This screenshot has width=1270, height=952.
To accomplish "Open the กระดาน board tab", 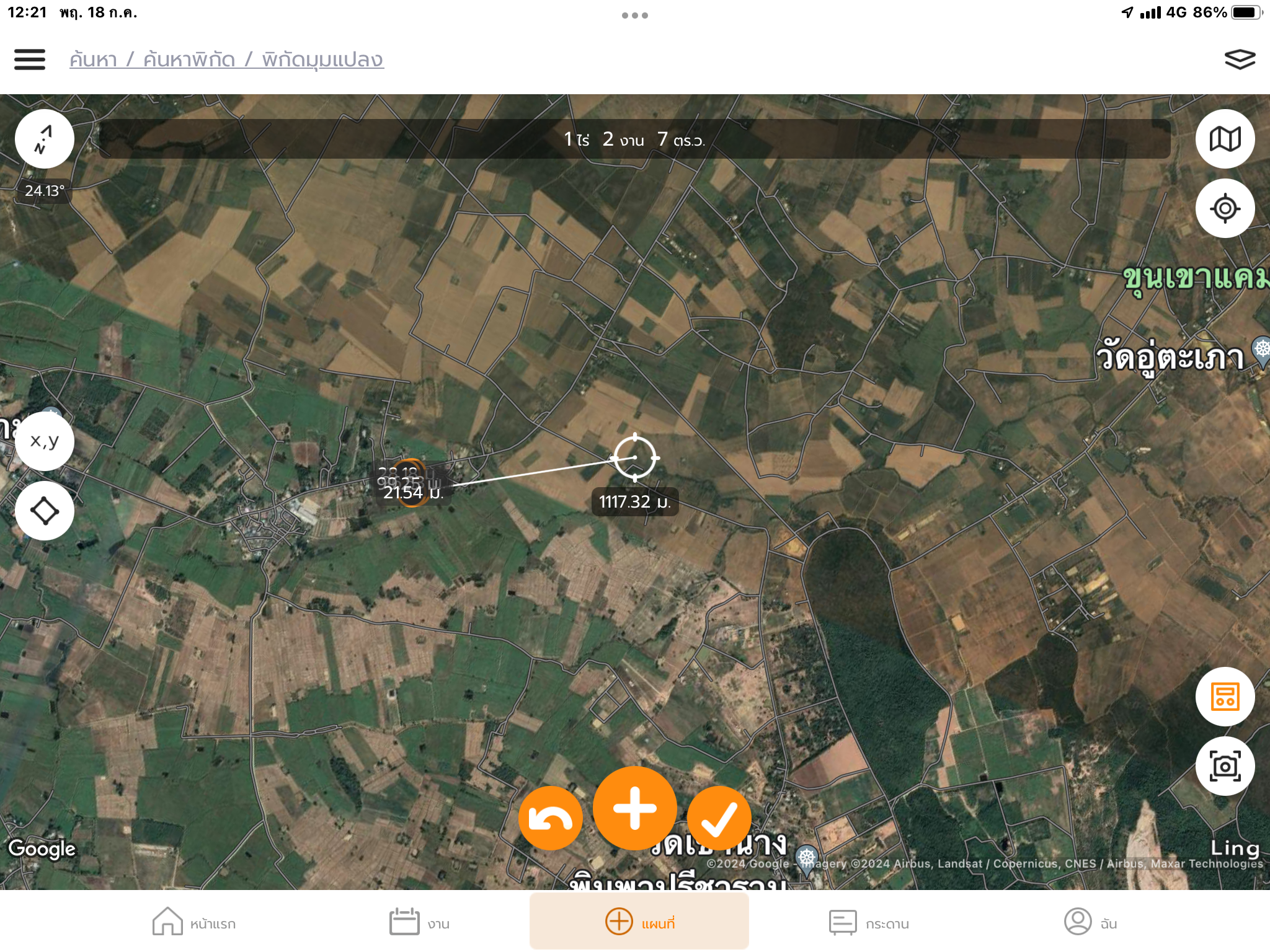I will click(869, 923).
